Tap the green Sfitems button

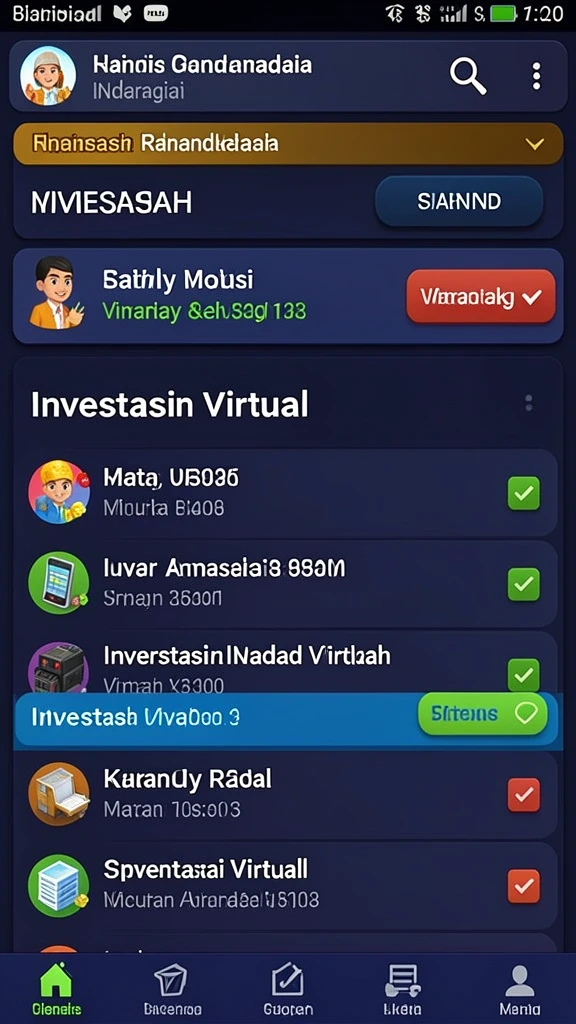tap(483, 714)
